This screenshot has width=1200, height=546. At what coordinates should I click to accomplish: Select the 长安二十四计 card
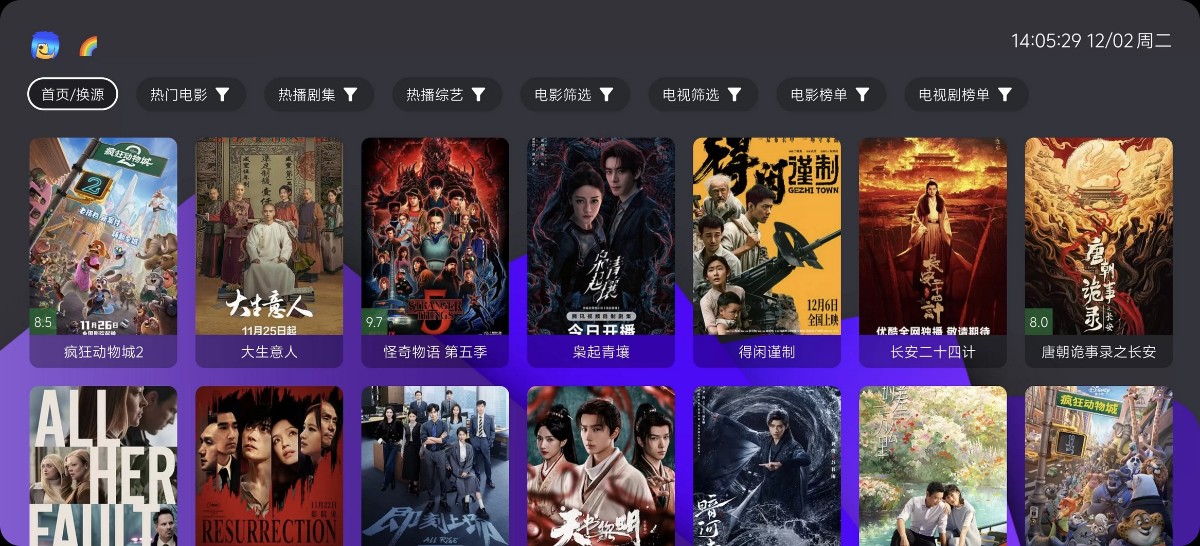[933, 250]
